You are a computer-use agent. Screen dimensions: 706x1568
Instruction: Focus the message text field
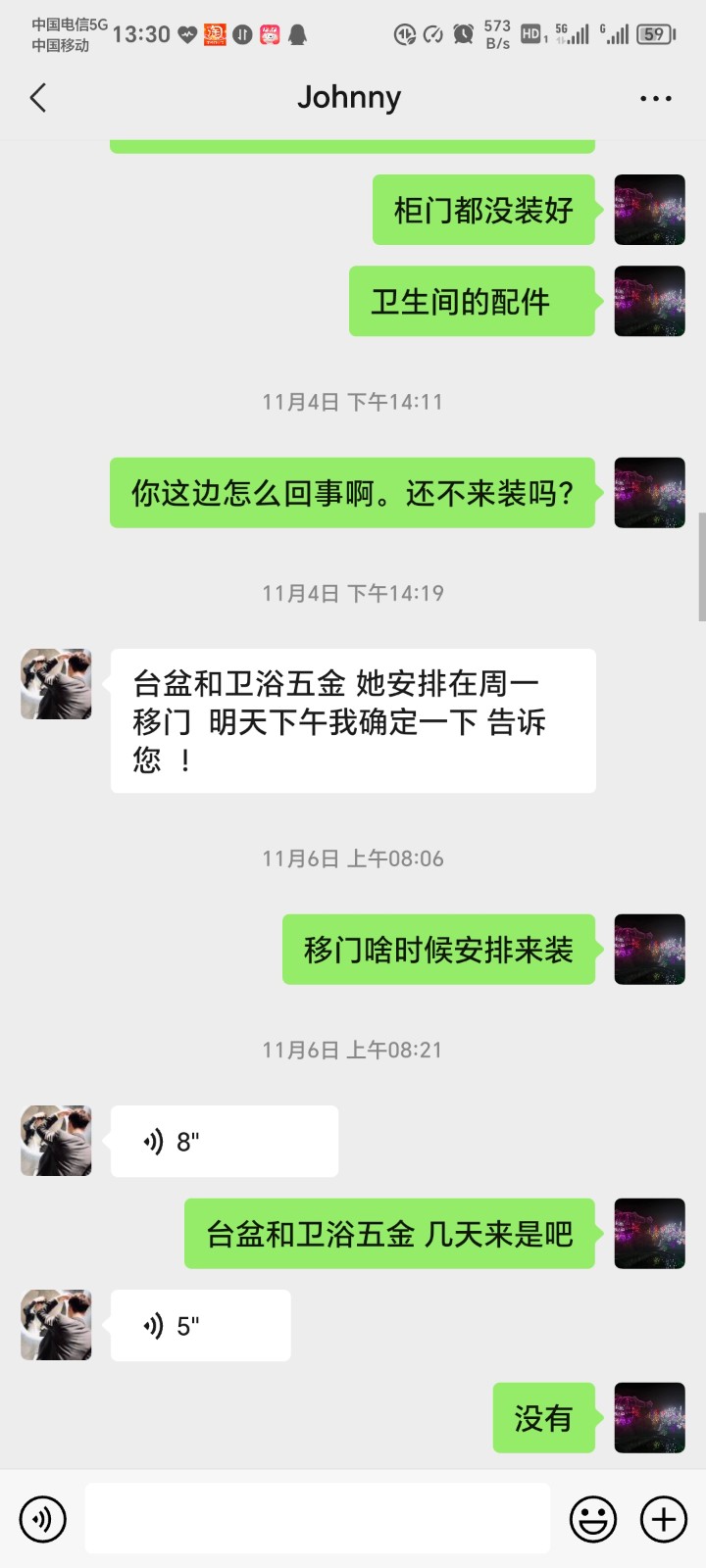pyautogui.click(x=317, y=1519)
